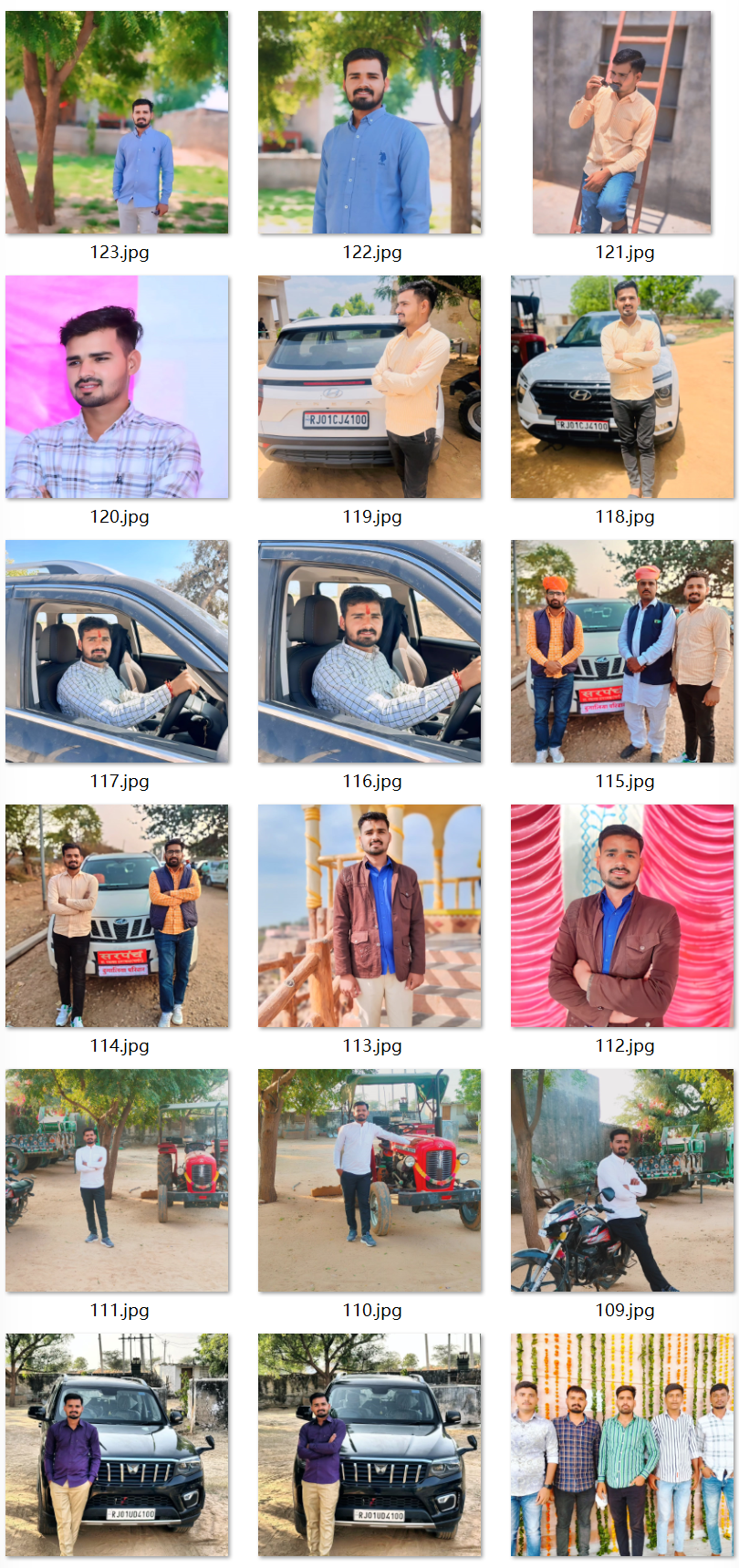Open file 114.jpg
This screenshot has width=739, height=1568.
pos(117,916)
